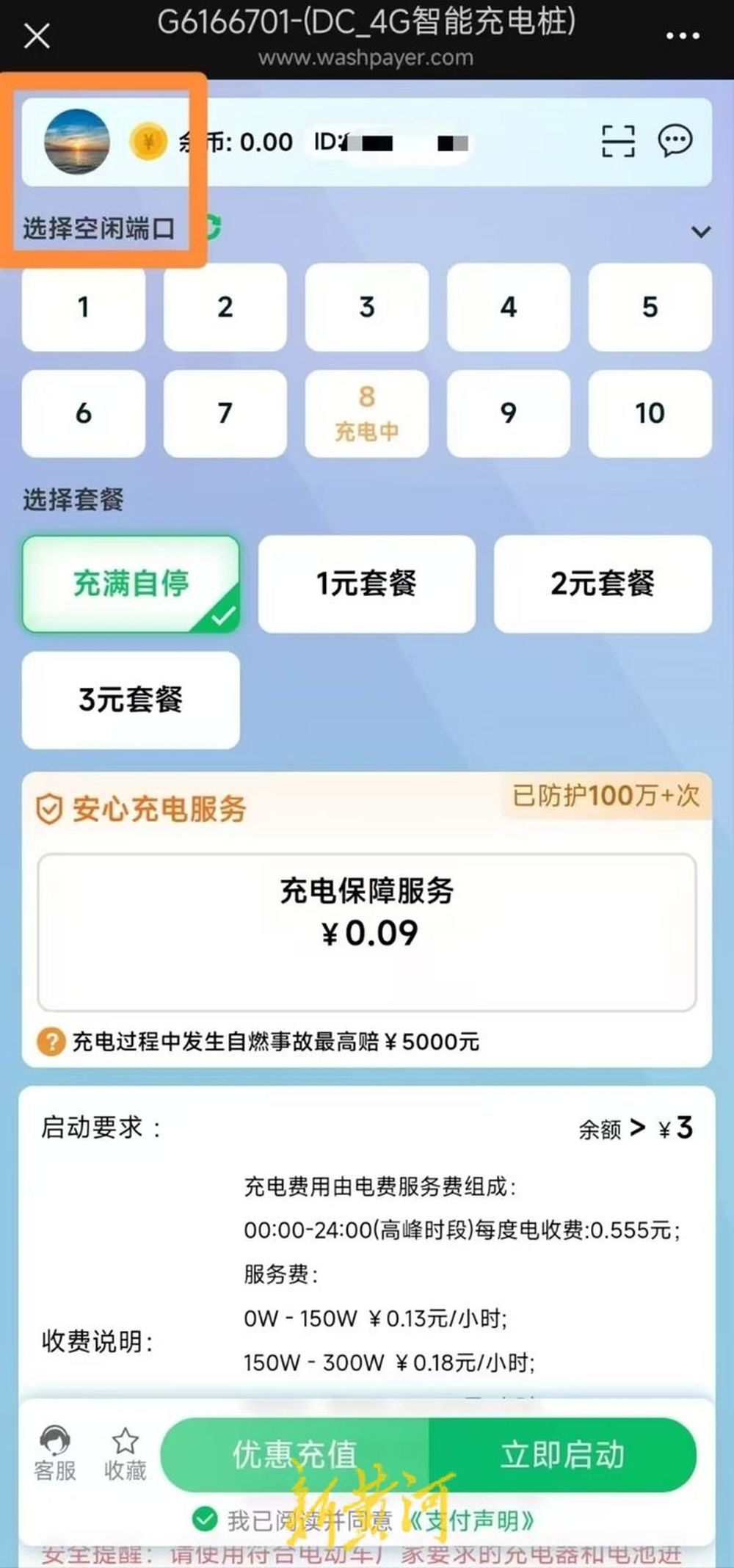Open the message bubble icon
This screenshot has width=734, height=1568.
click(x=675, y=141)
